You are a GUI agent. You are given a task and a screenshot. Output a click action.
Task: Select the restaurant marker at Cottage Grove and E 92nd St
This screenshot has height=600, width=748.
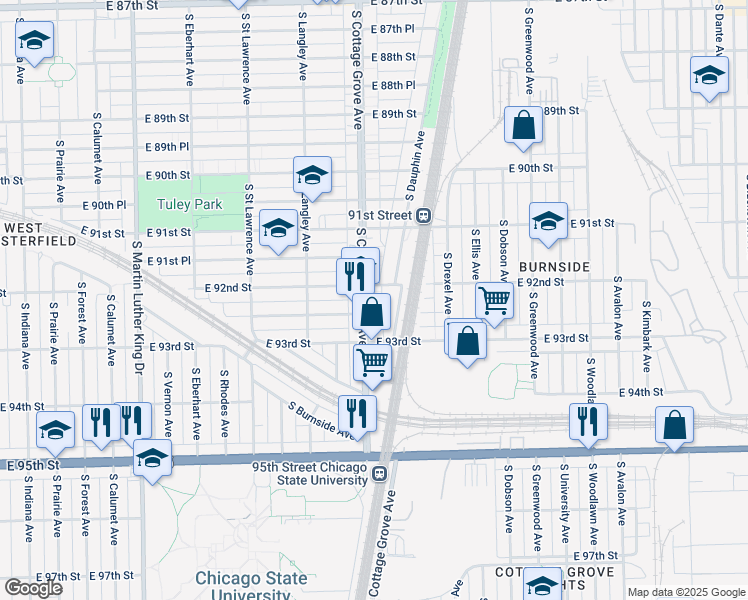coord(355,278)
